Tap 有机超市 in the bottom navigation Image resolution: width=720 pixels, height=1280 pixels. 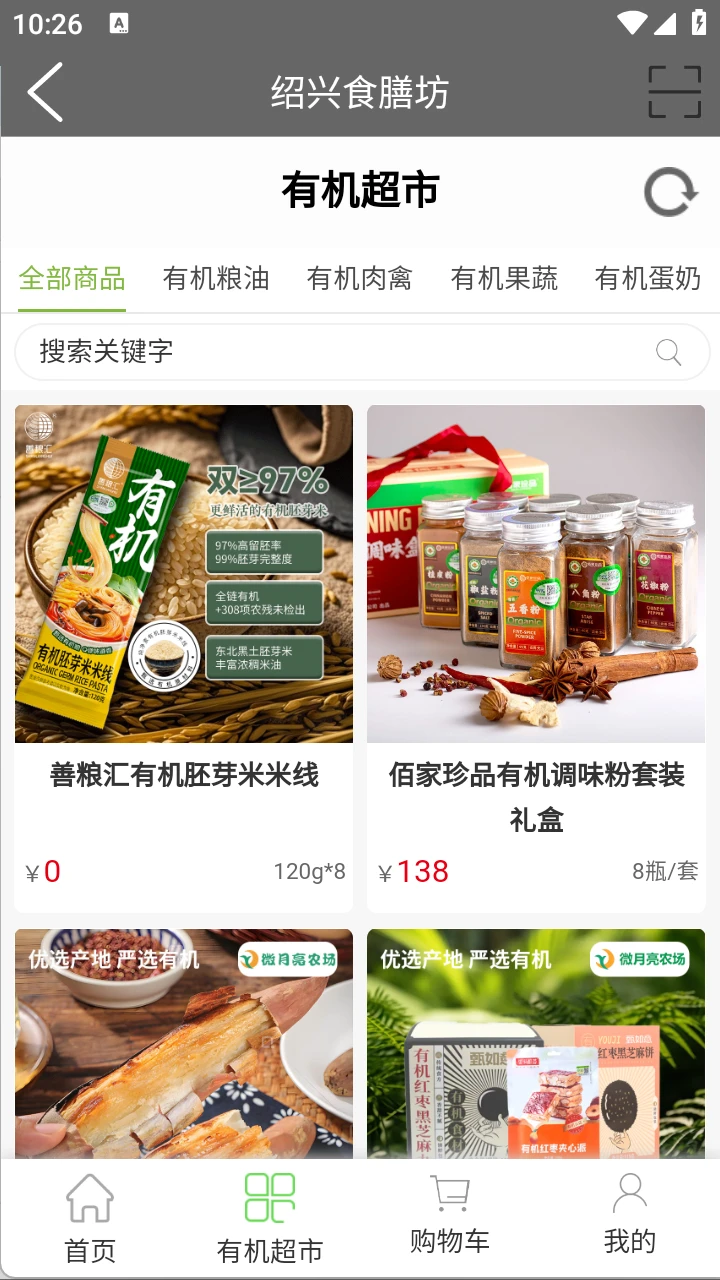coord(270,1218)
